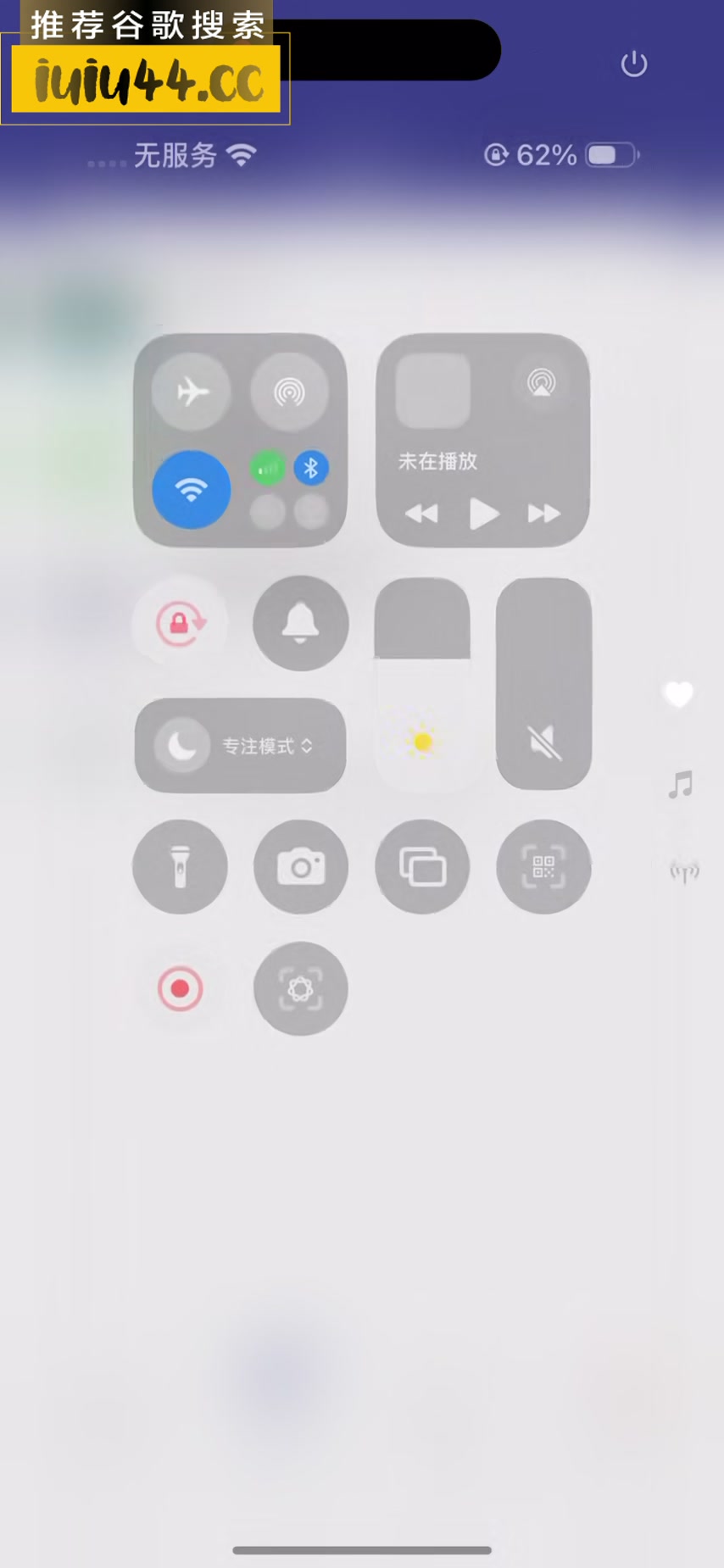Jump to the music controls page
Screen dimensions: 724x1568
coord(680,785)
